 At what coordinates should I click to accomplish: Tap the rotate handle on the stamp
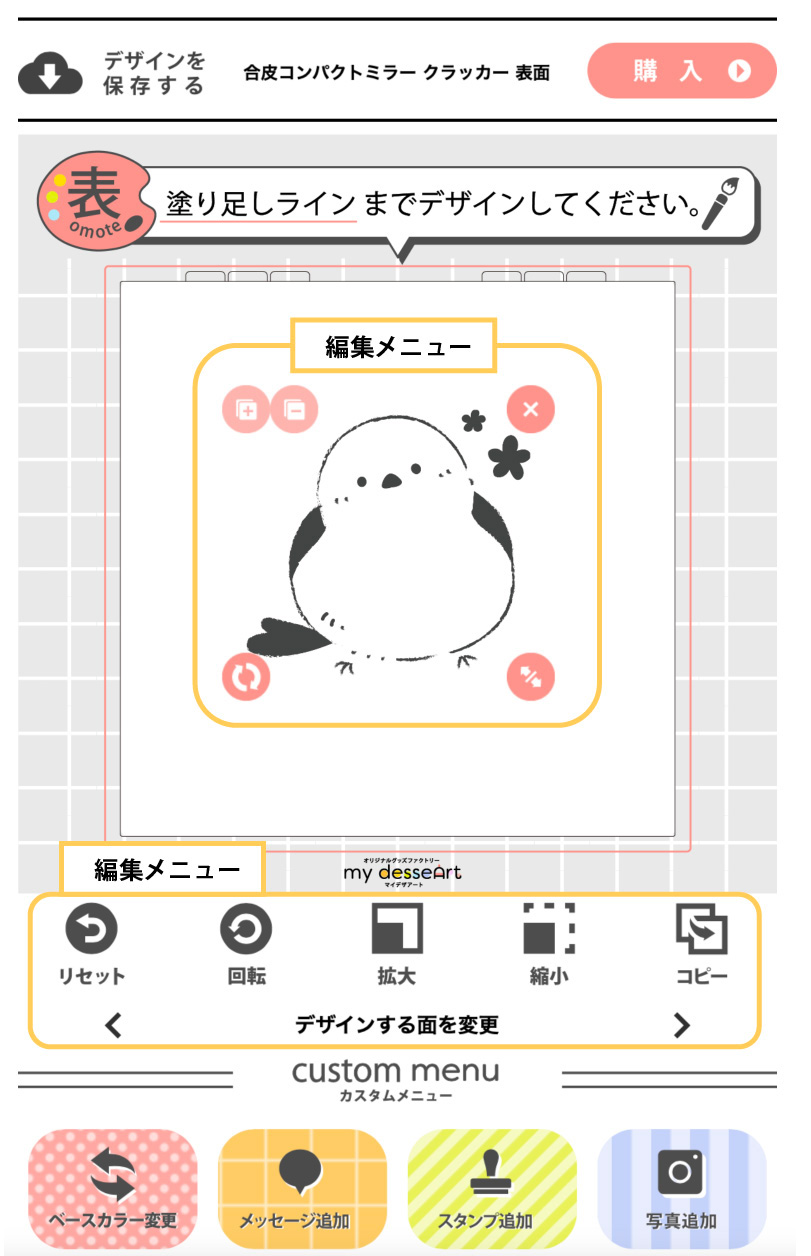tap(245, 677)
